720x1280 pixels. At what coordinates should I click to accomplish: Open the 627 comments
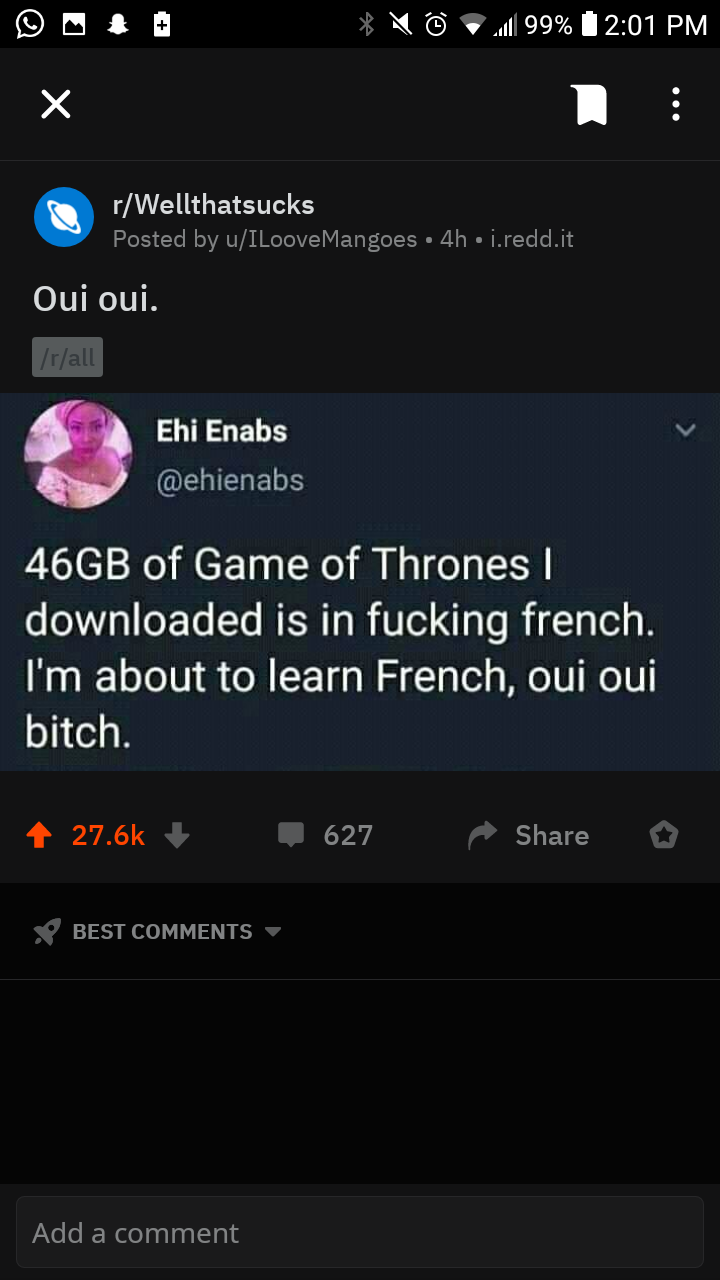pyautogui.click(x=325, y=835)
